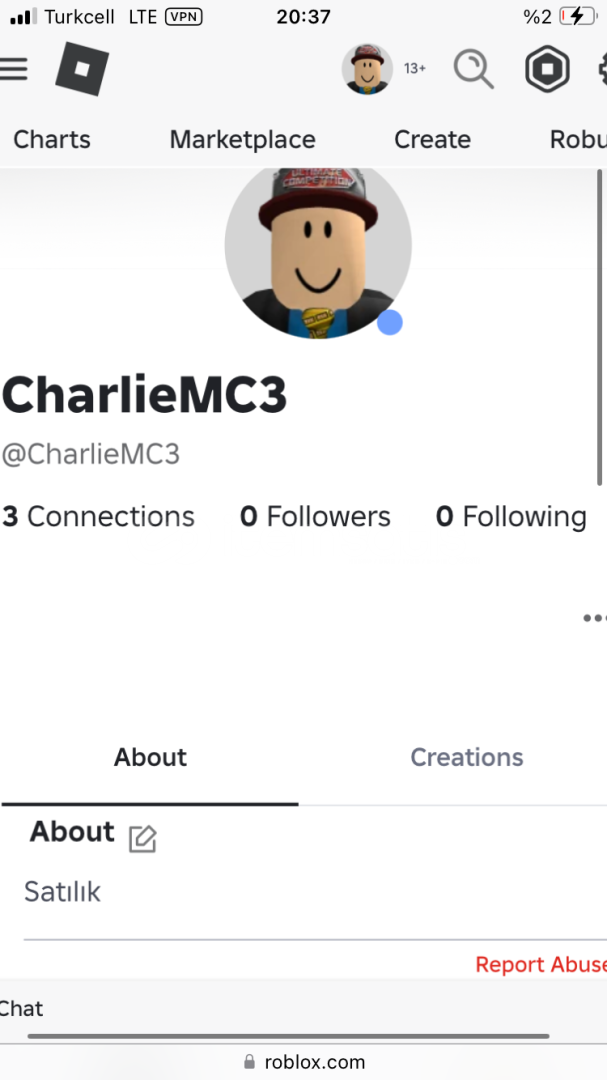Switch to the Creations tab
Image resolution: width=607 pixels, height=1080 pixels.
click(466, 757)
